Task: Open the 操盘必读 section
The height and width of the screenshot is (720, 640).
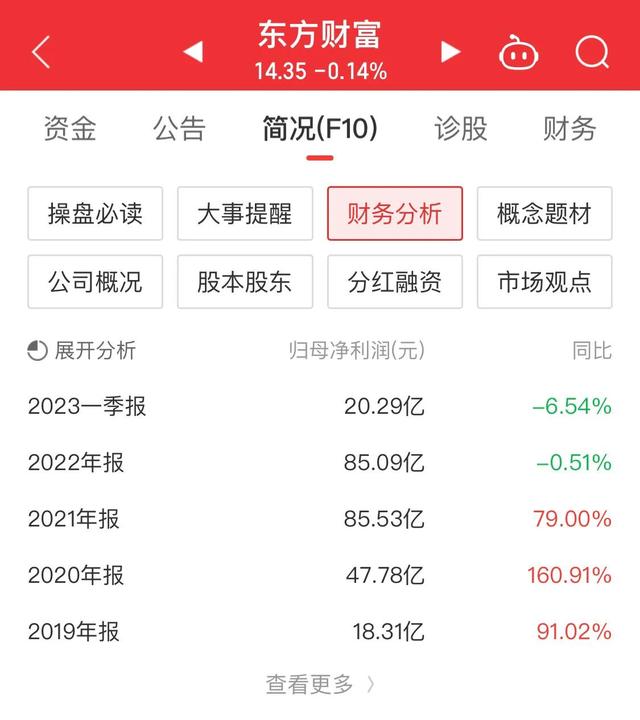Action: [96, 214]
